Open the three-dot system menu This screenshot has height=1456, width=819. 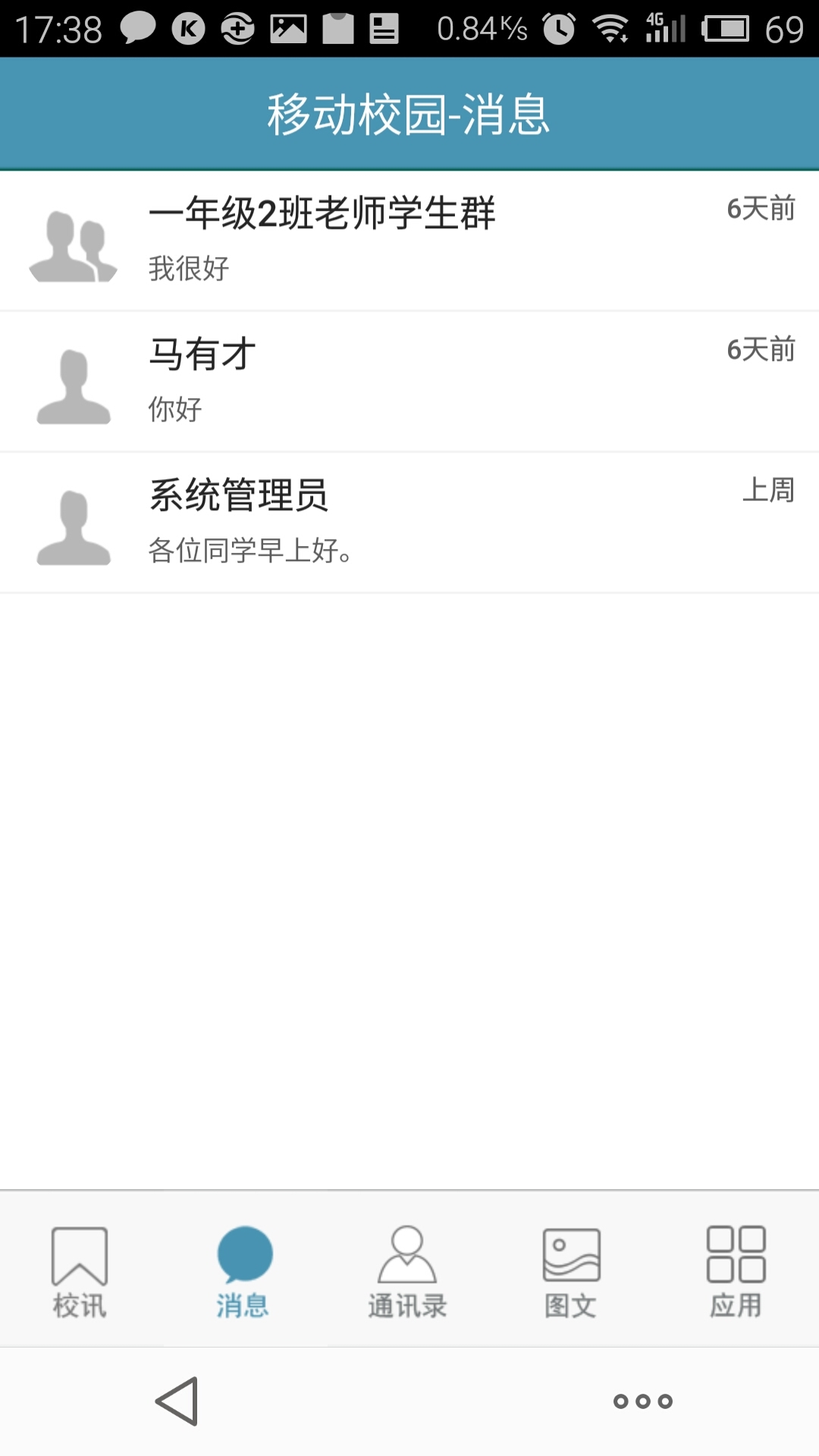tap(642, 1401)
